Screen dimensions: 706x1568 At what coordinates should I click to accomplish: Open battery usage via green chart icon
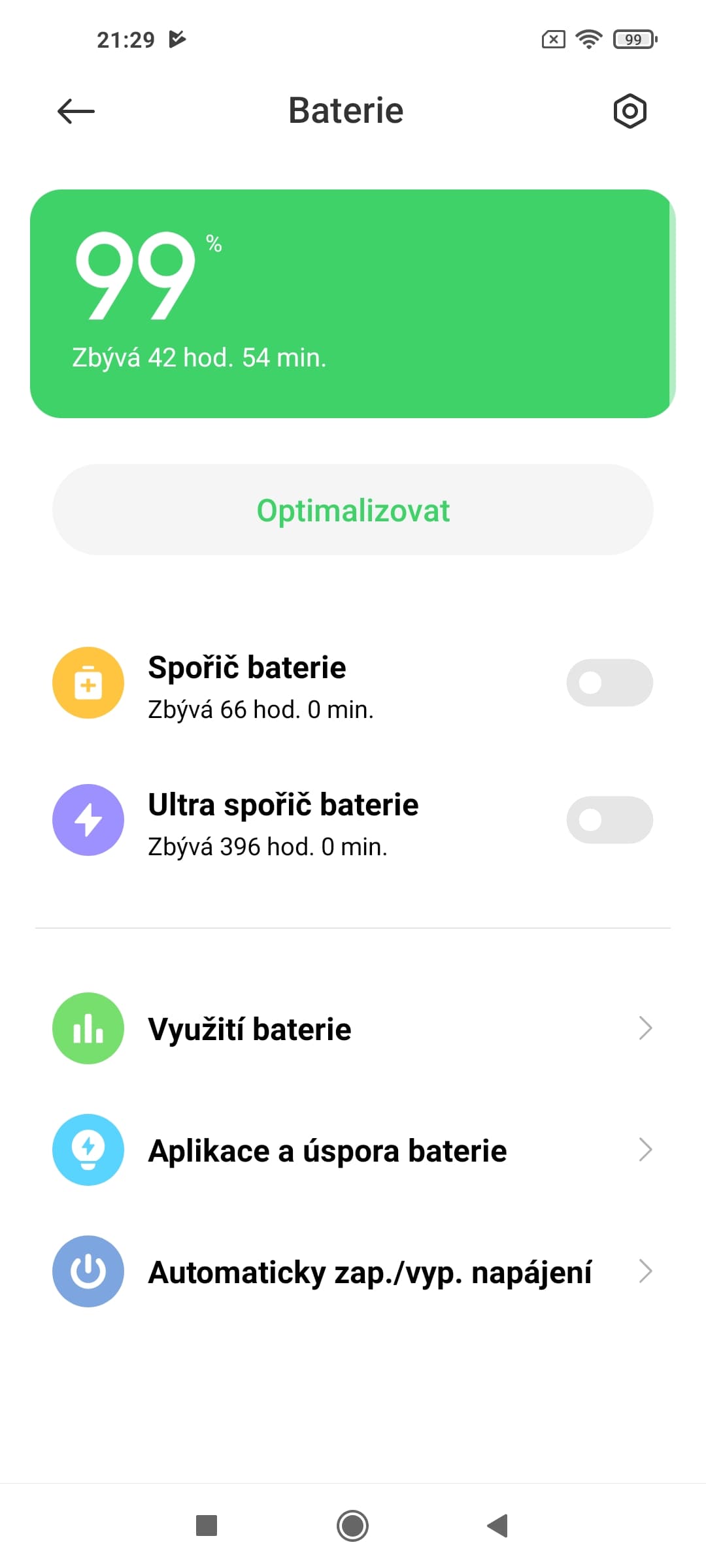88,1028
